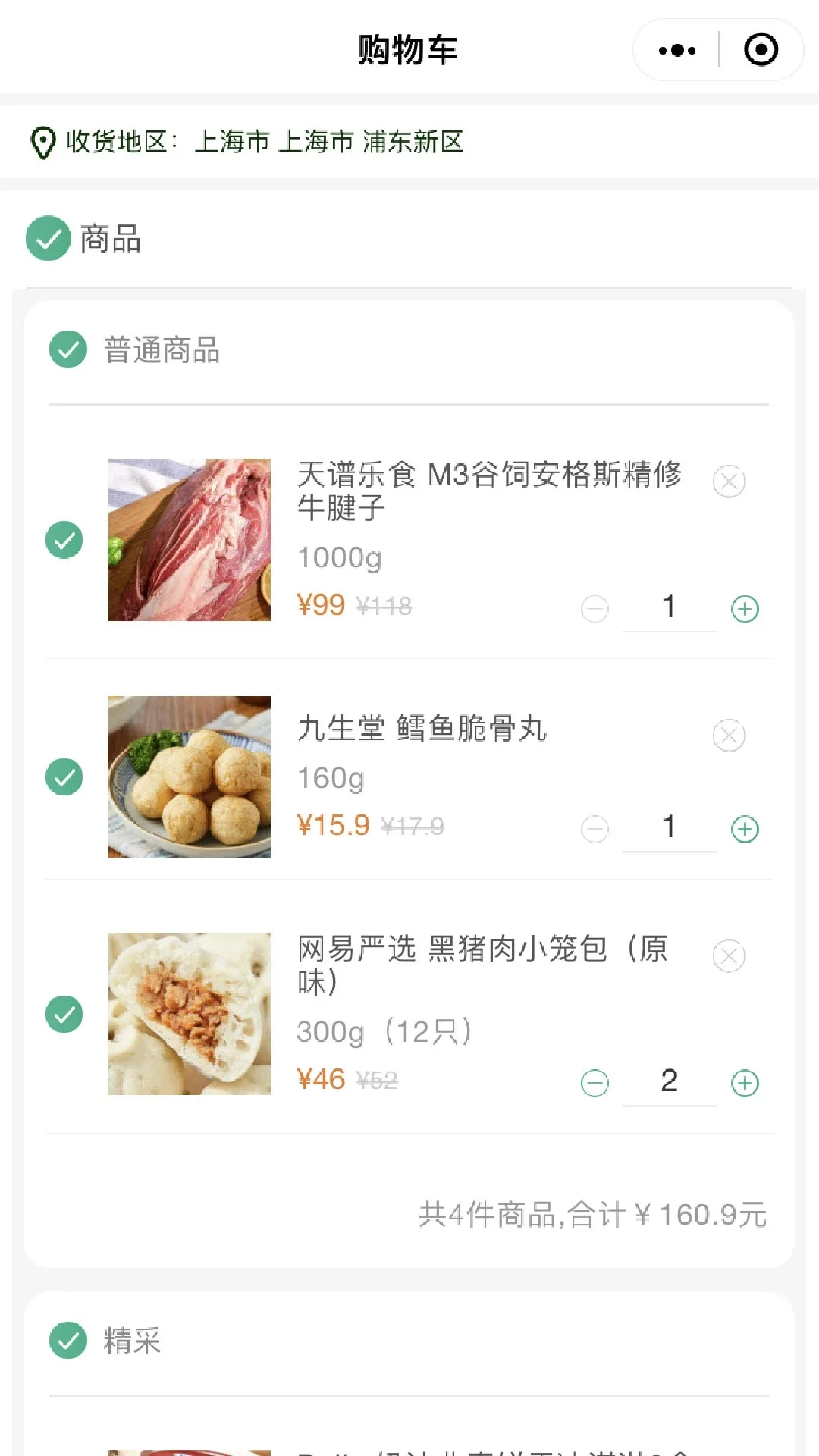Remove 鳕鱼脆骨丸 from the cart
Image resolution: width=819 pixels, height=1456 pixels.
click(729, 736)
